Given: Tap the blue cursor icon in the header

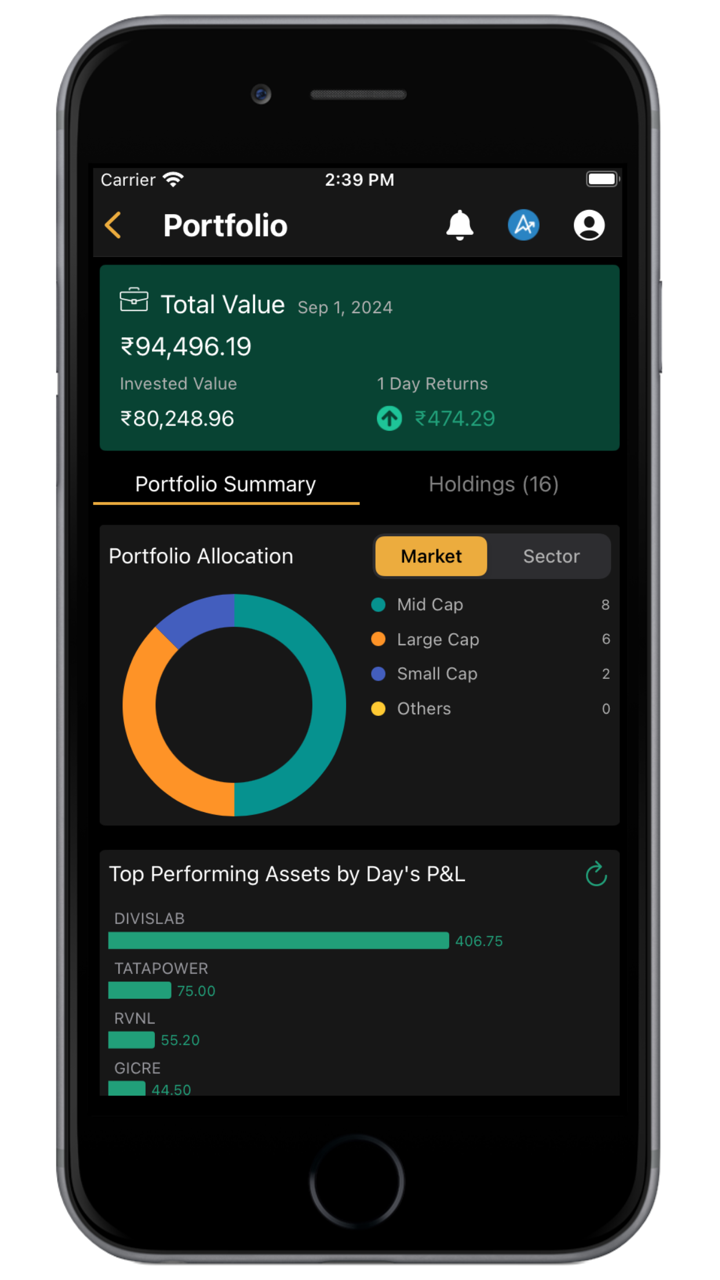Looking at the screenshot, I should click(524, 225).
